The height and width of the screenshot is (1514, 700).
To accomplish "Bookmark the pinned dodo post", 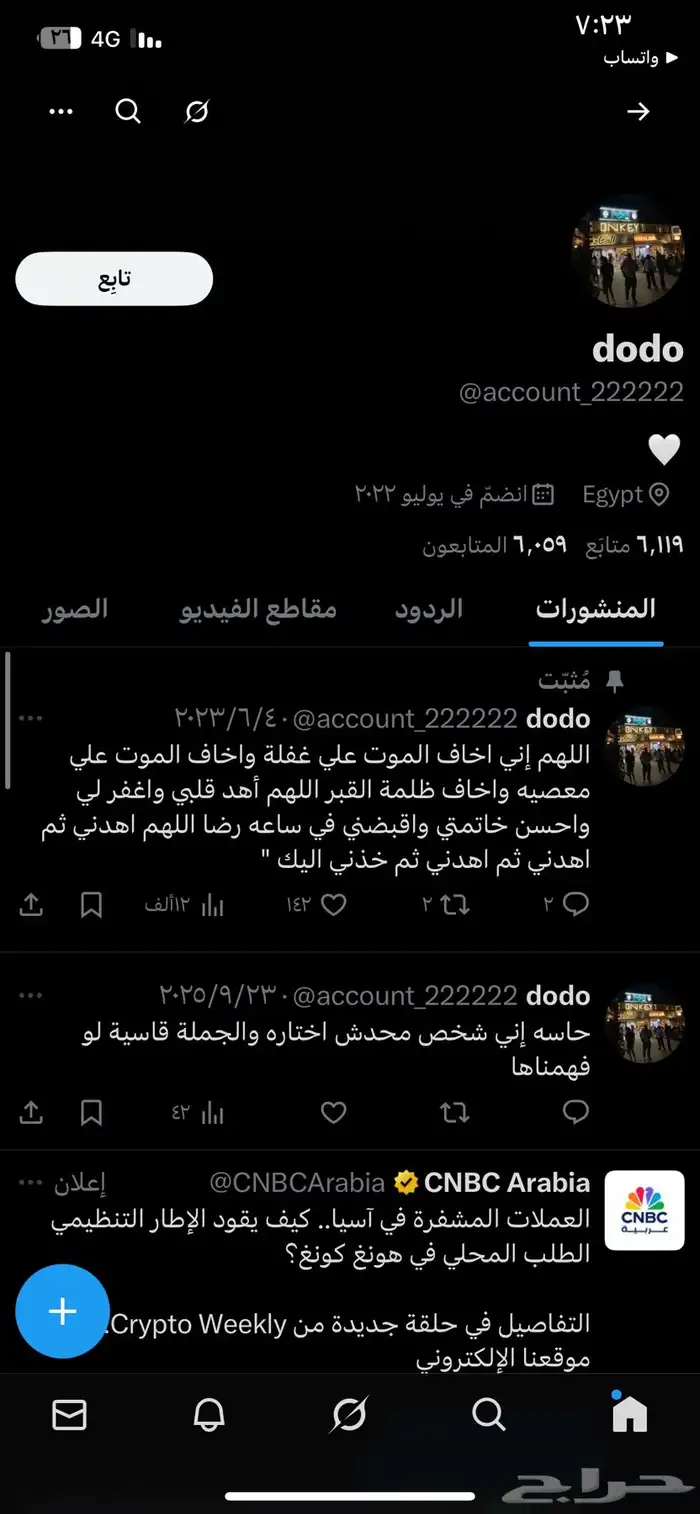I will click(91, 905).
